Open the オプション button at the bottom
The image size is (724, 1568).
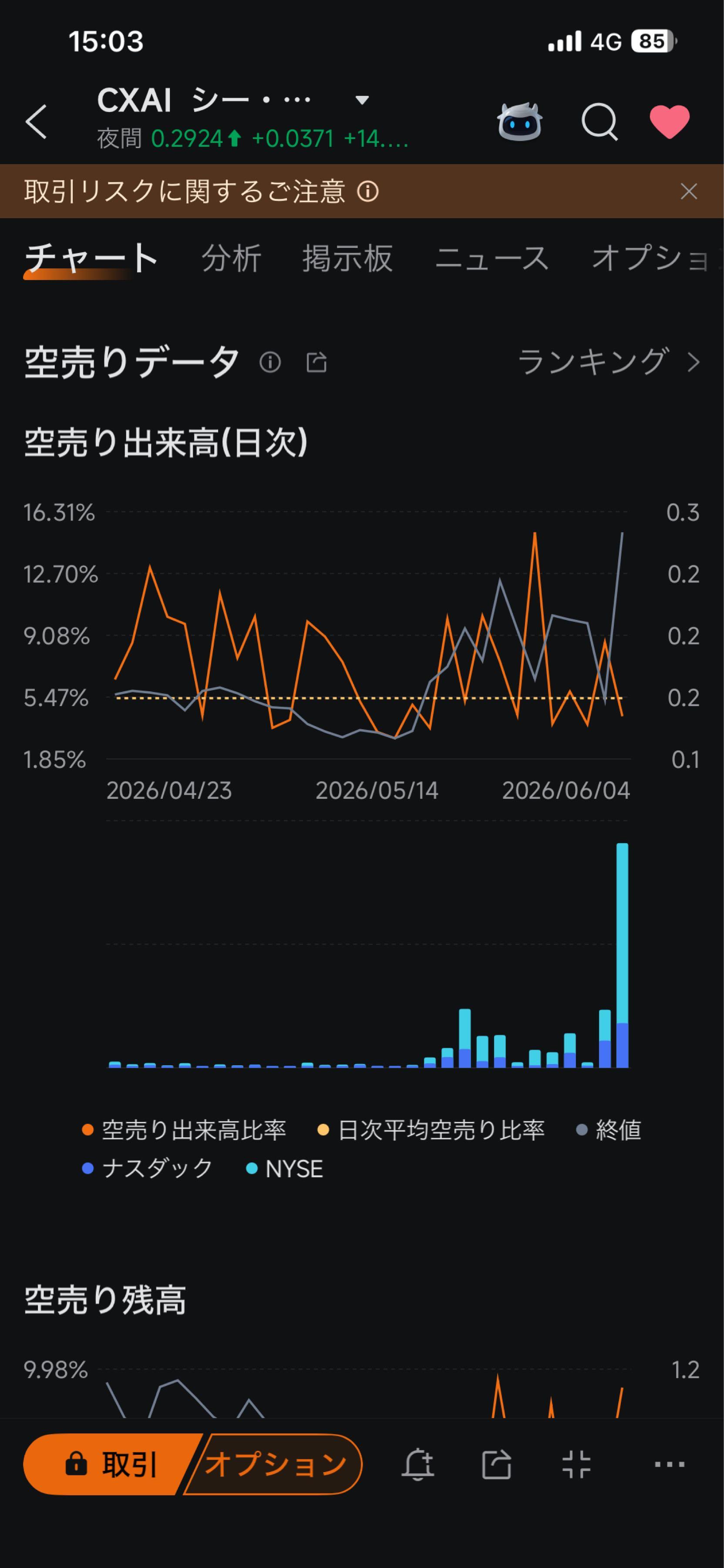coord(275,1464)
